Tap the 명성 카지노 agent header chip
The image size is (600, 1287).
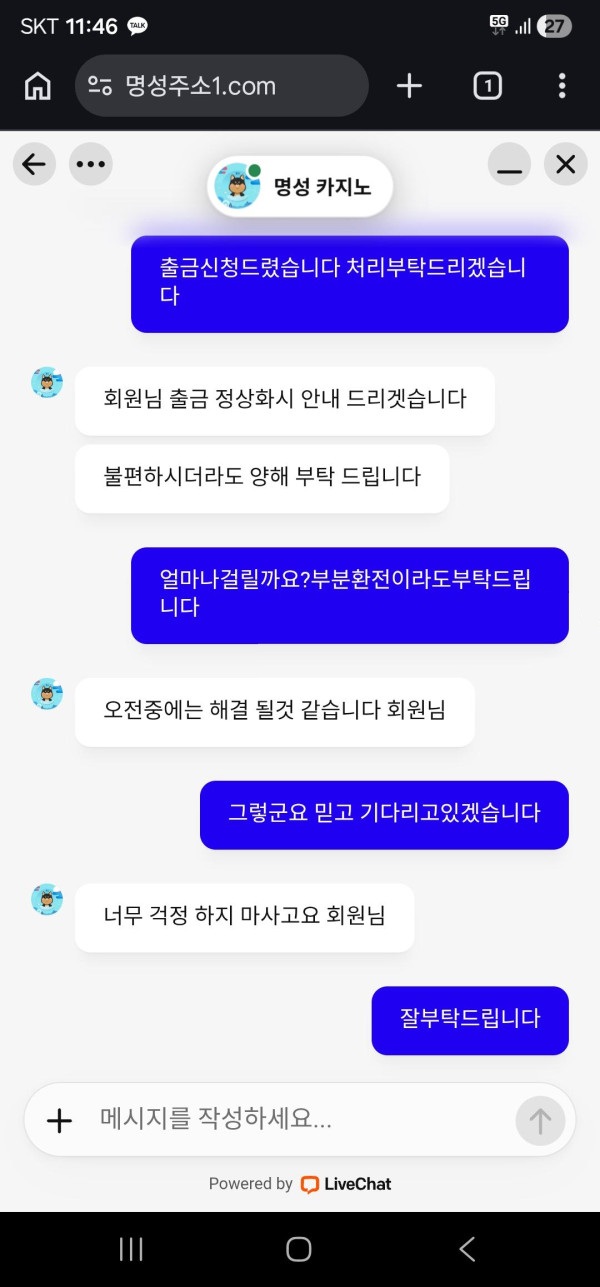300,187
